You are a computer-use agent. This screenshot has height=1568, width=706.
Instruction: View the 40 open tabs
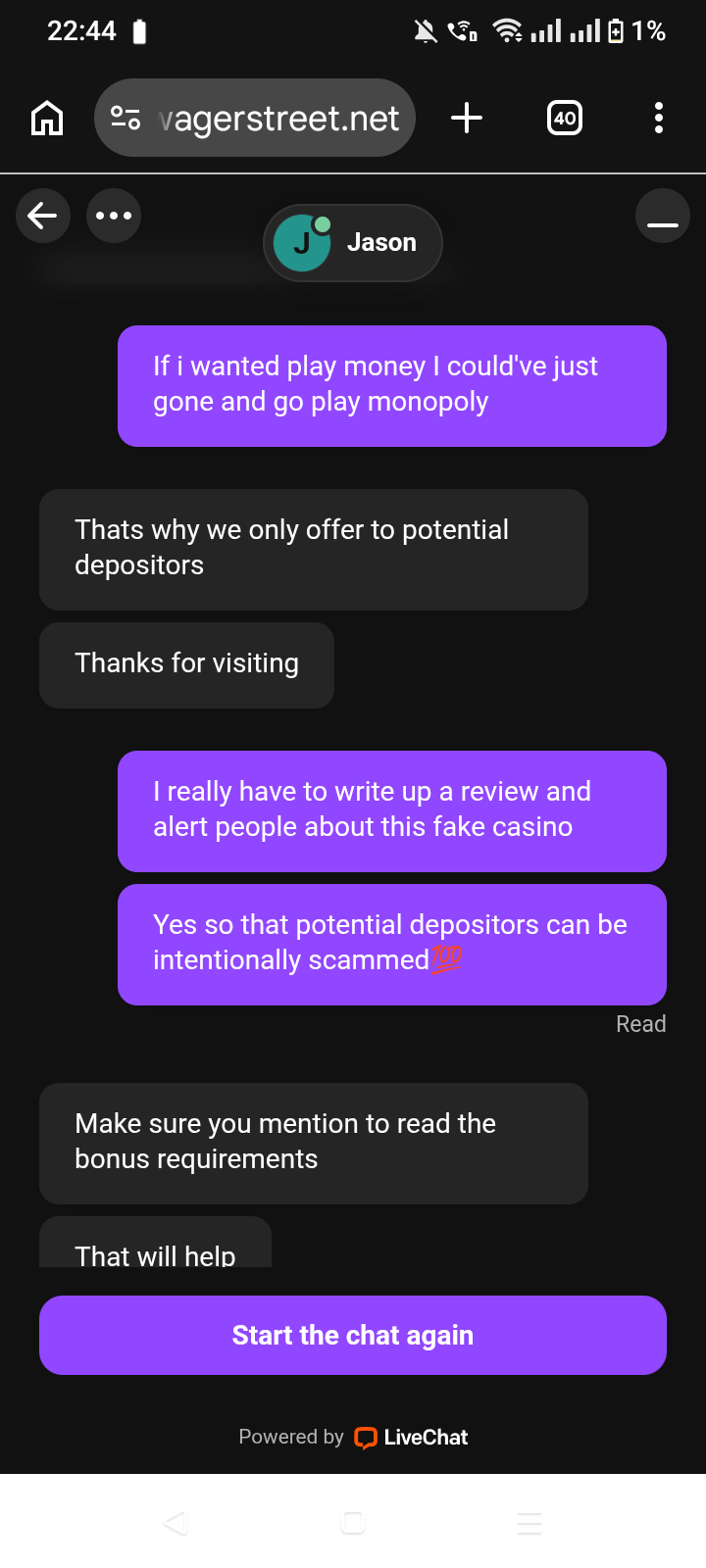(x=564, y=119)
